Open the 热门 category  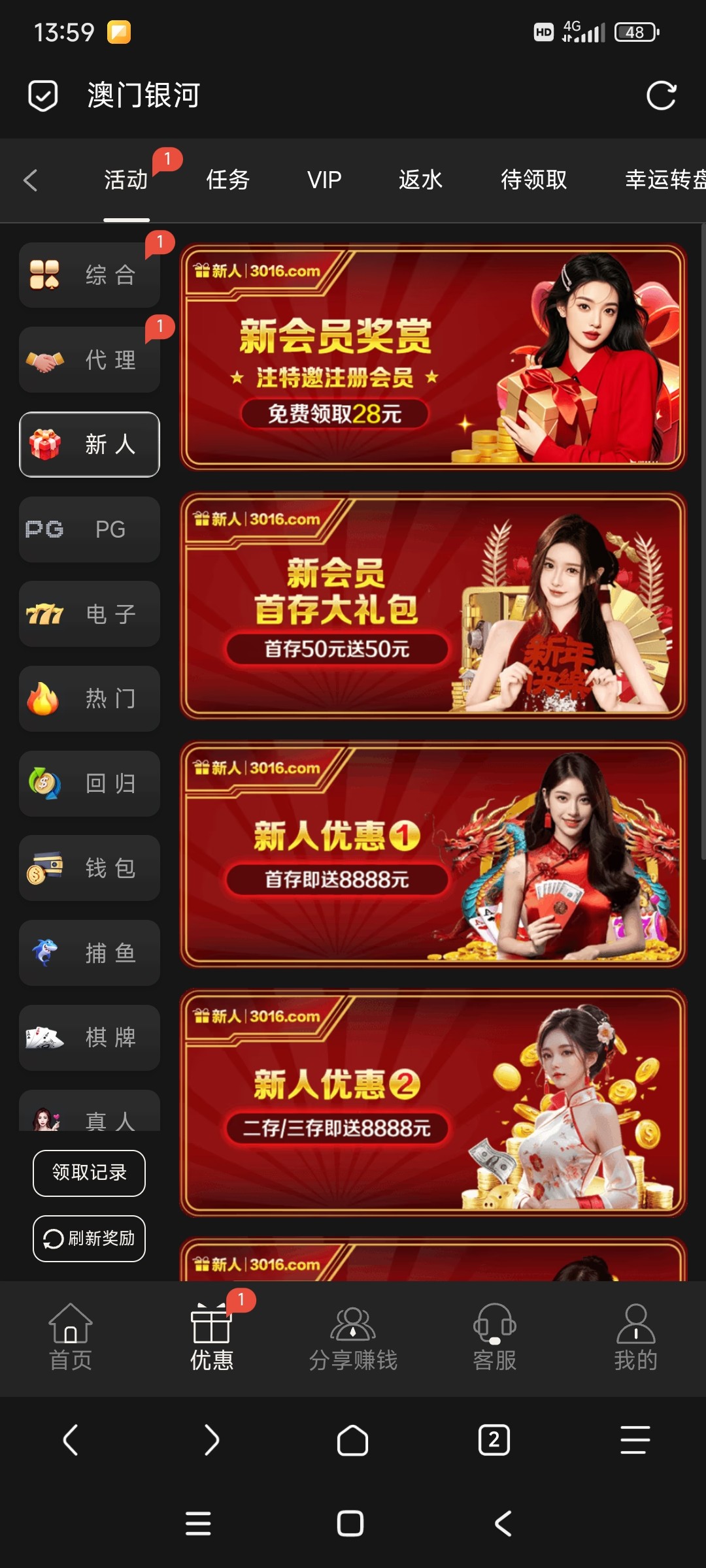90,698
